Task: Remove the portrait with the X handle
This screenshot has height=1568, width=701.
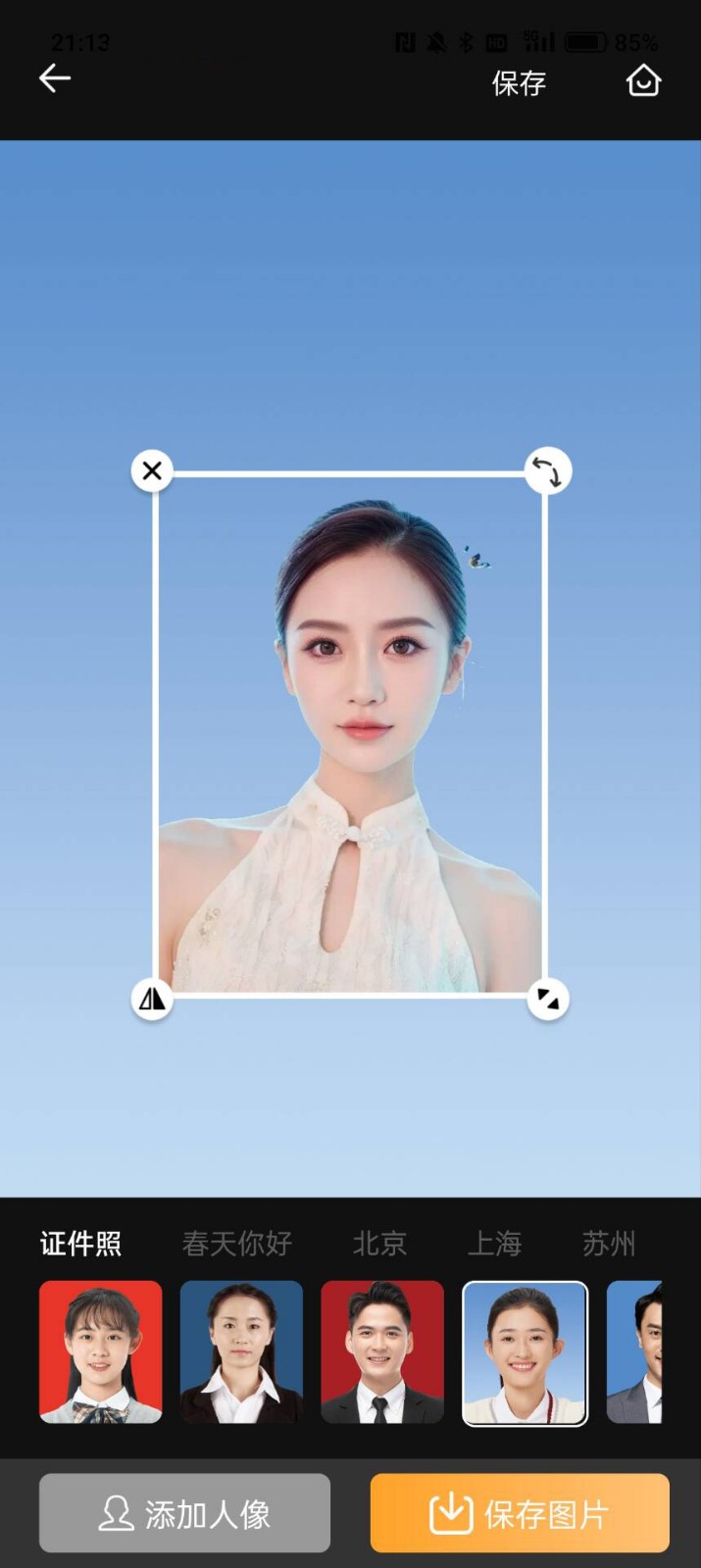Action: [x=152, y=471]
